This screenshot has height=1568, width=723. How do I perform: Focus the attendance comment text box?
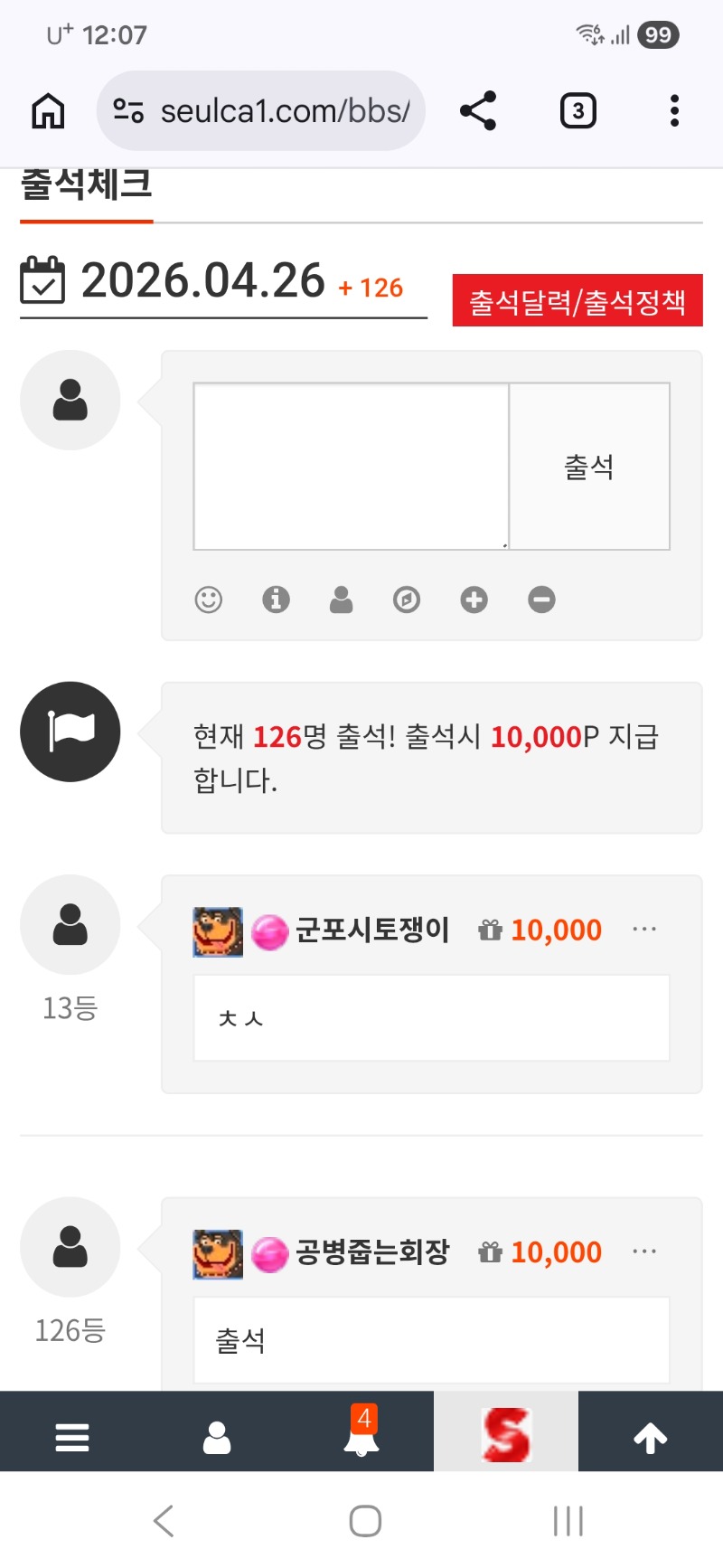(351, 466)
